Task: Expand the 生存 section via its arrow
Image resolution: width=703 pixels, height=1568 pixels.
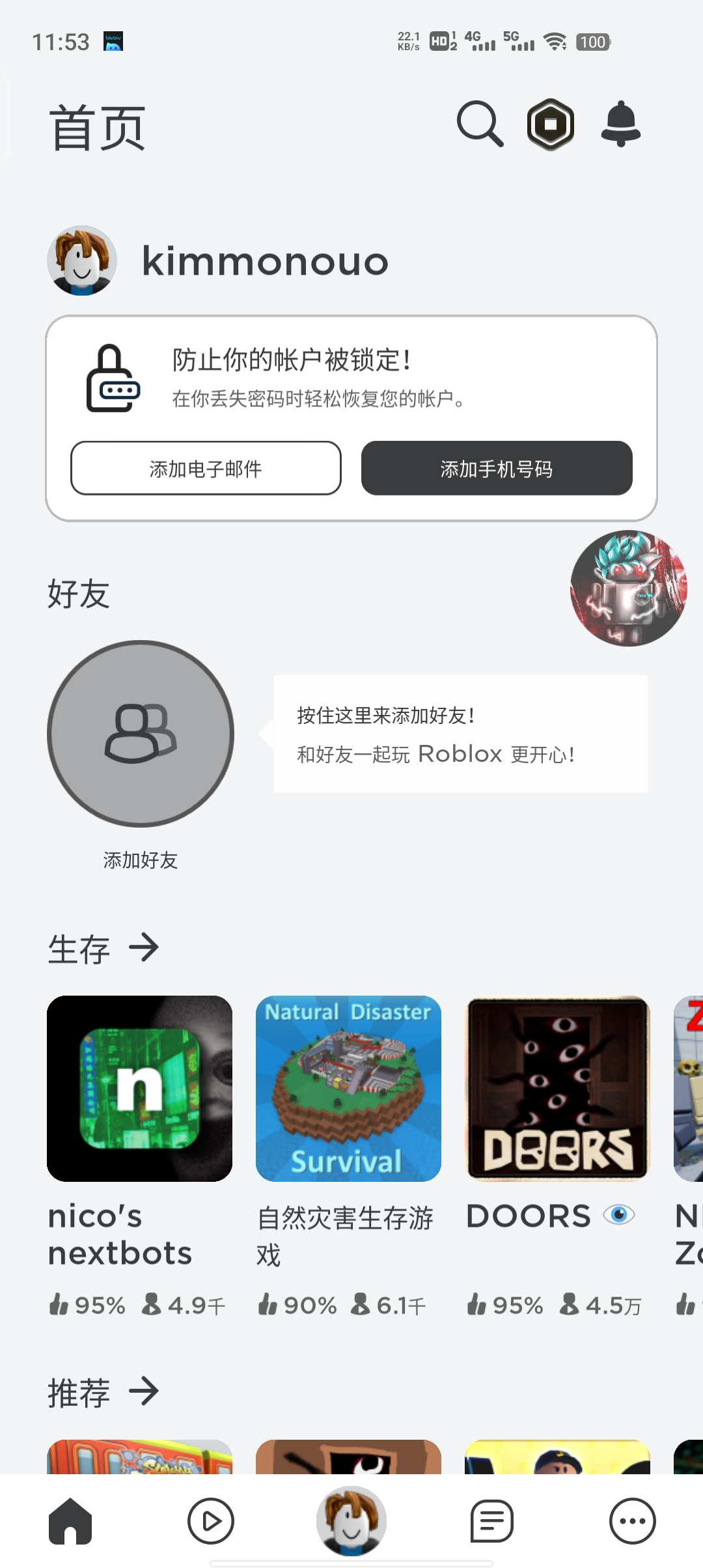Action: coord(145,949)
